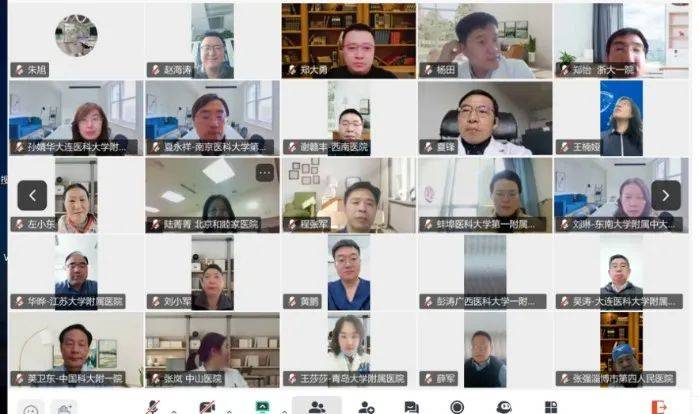This screenshot has height=414, width=699.
Task: Go to the previous page of participants
Action: coord(32,195)
